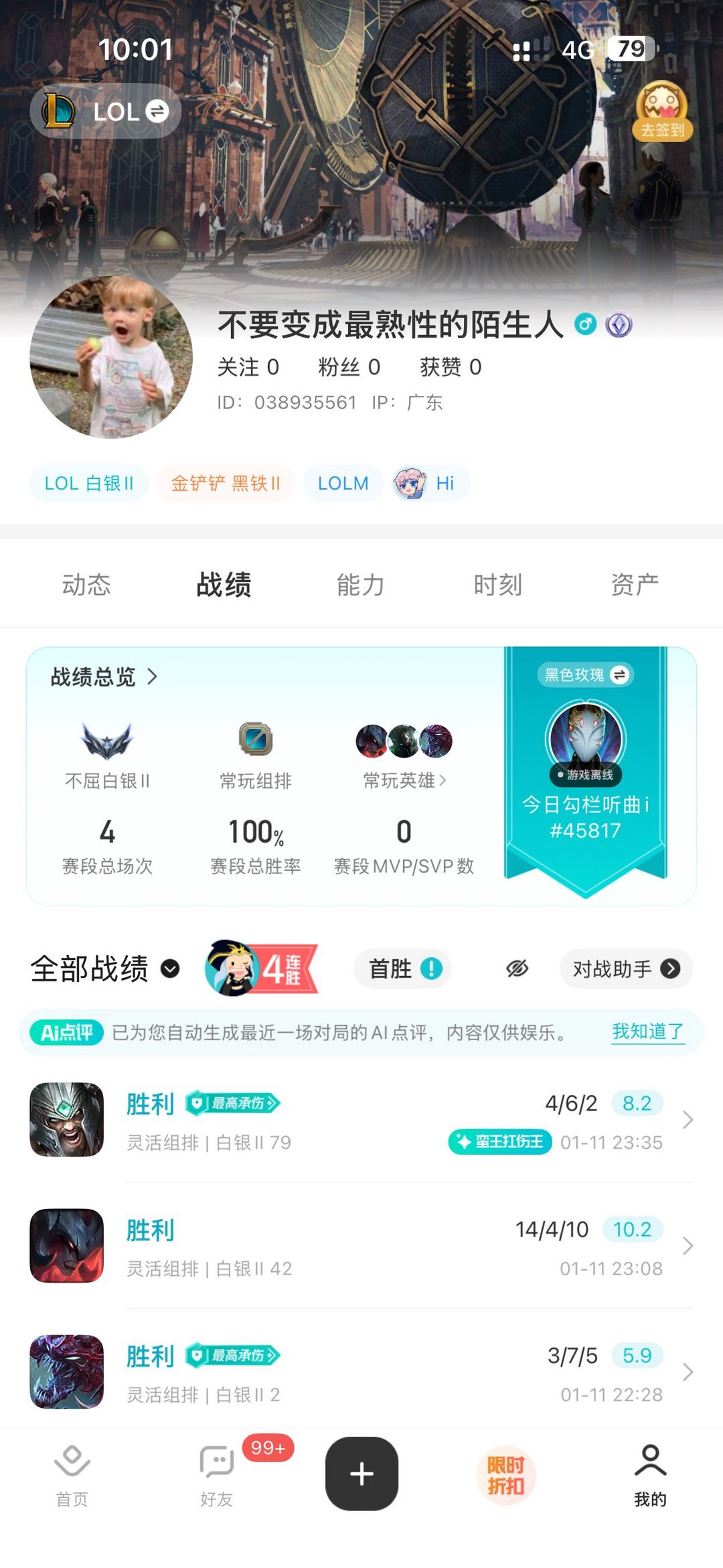723x1568 pixels.
Task: Create new post with plus button
Action: [x=361, y=1474]
